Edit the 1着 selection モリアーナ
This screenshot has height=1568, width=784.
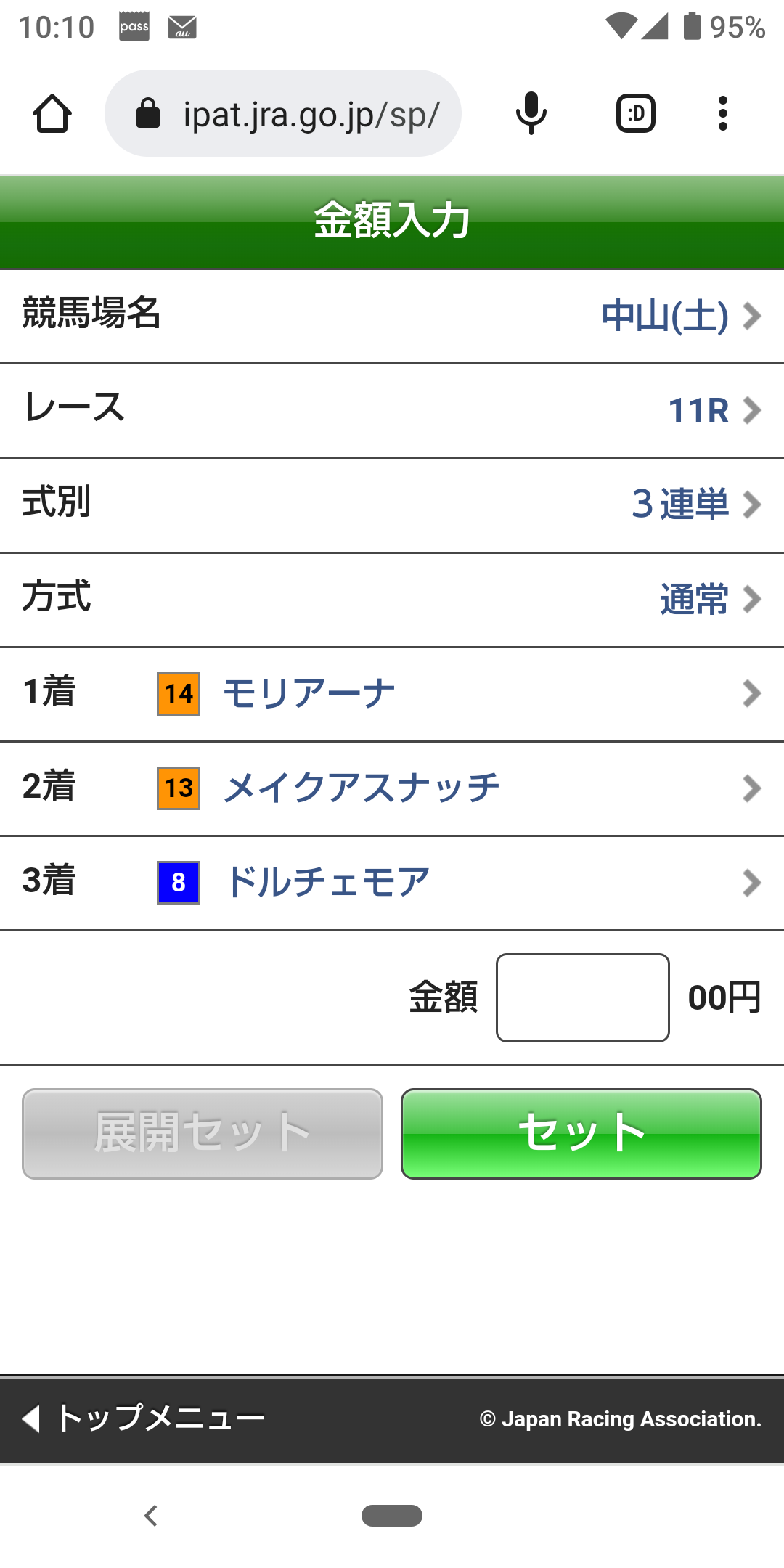click(392, 693)
